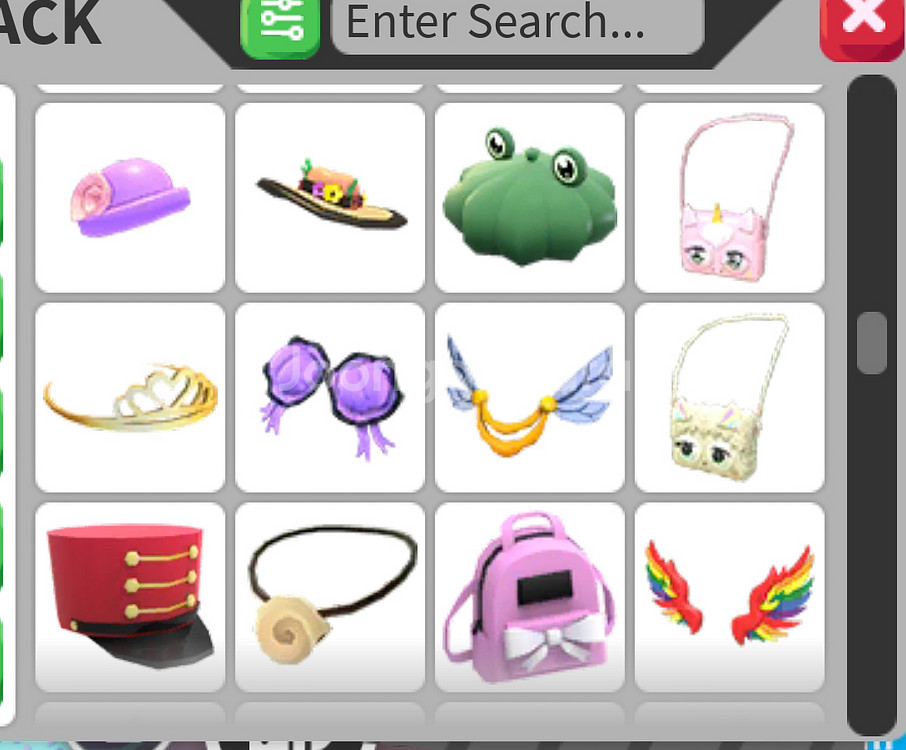The image size is (906, 750).
Task: Close the backpack with the red X
Action: [862, 24]
